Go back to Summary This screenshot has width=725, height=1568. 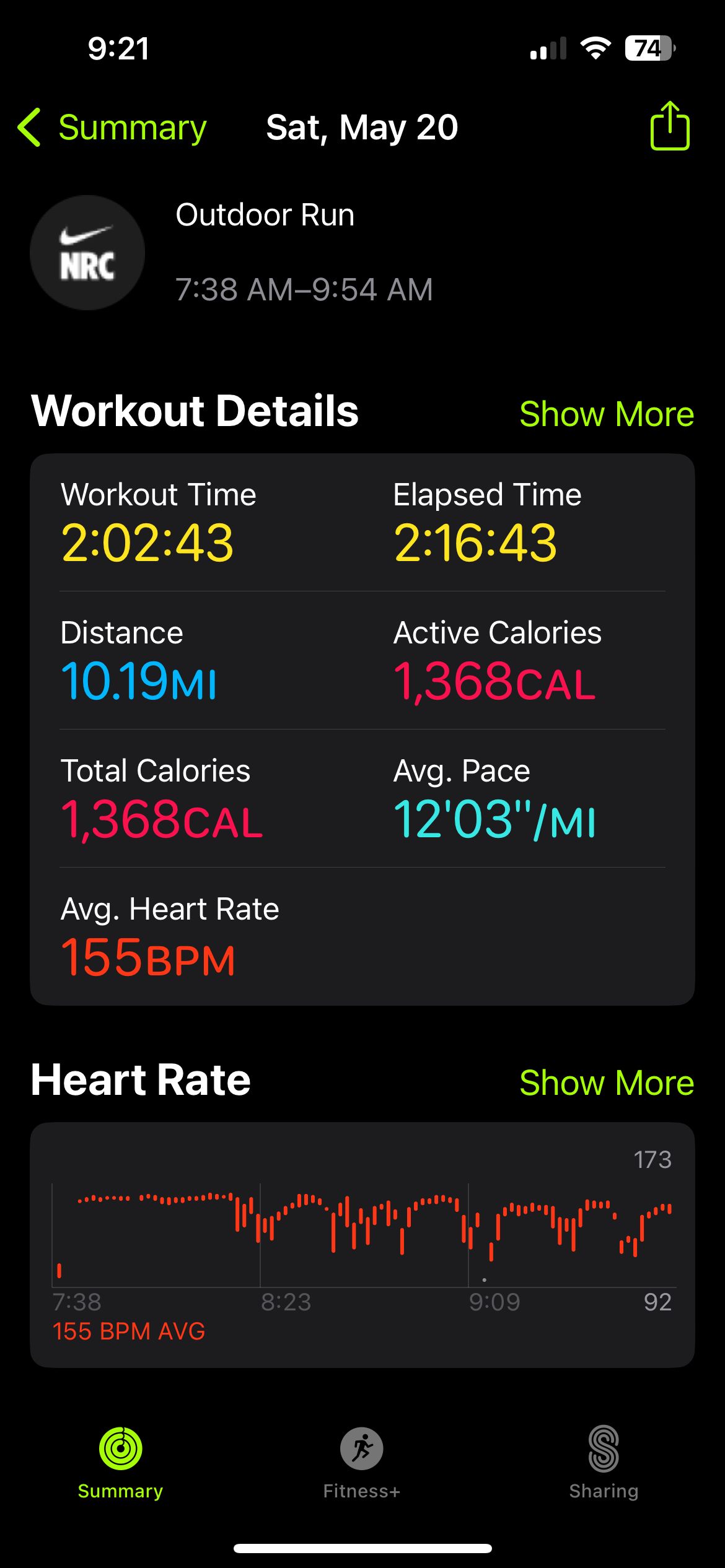pyautogui.click(x=112, y=128)
